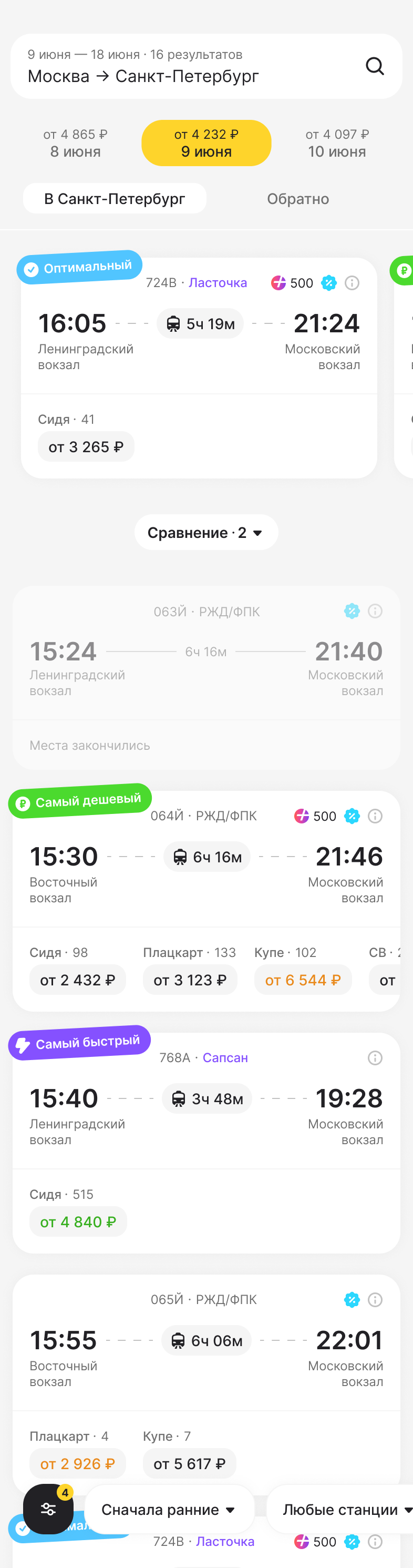Choose Плацкарт от 2 926 ₽ on train 065Й
This screenshot has height=1568, width=413.
pyautogui.click(x=77, y=1463)
